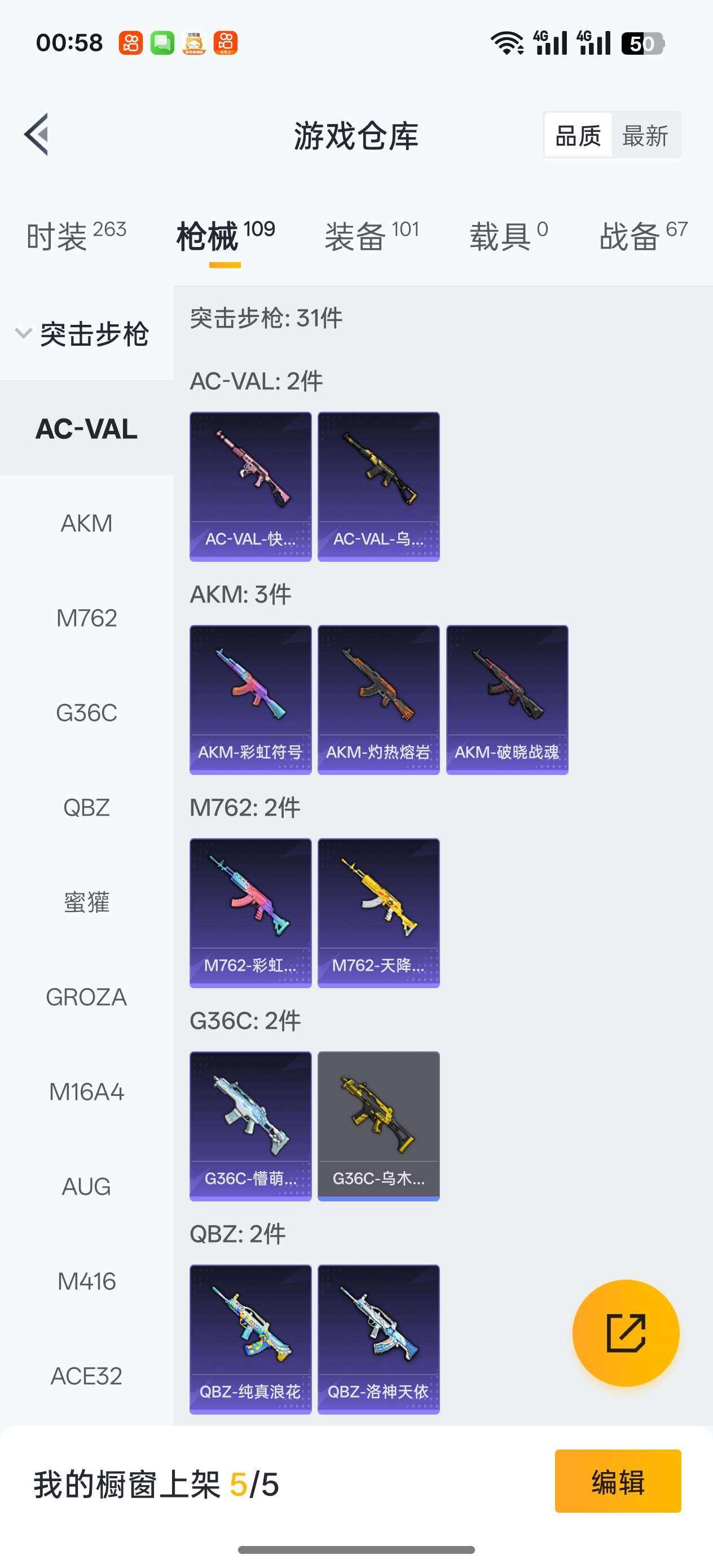
Task: Sort the warehouse by 品质
Action: 578,135
